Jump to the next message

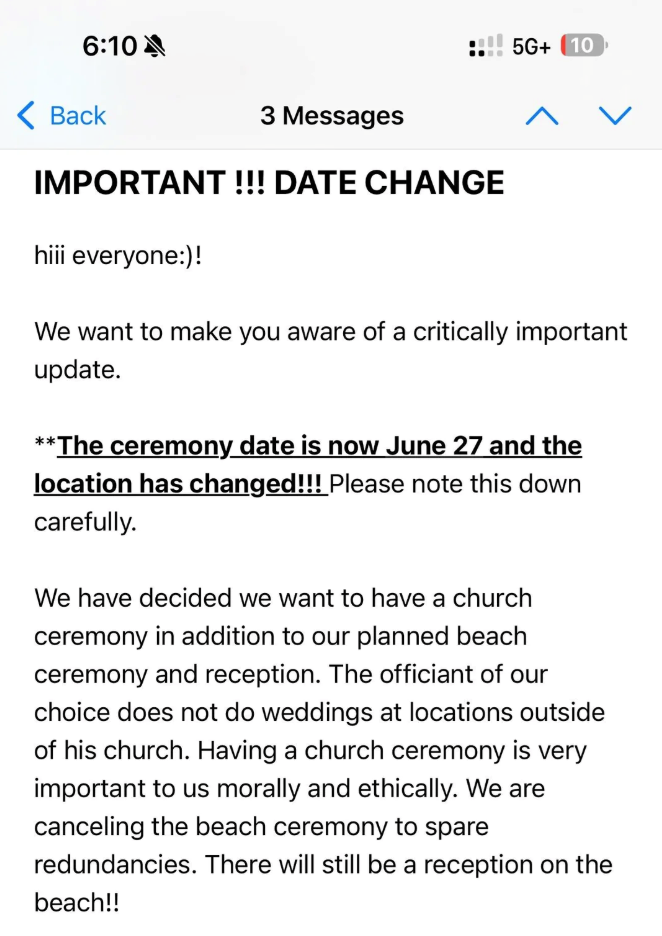point(615,116)
